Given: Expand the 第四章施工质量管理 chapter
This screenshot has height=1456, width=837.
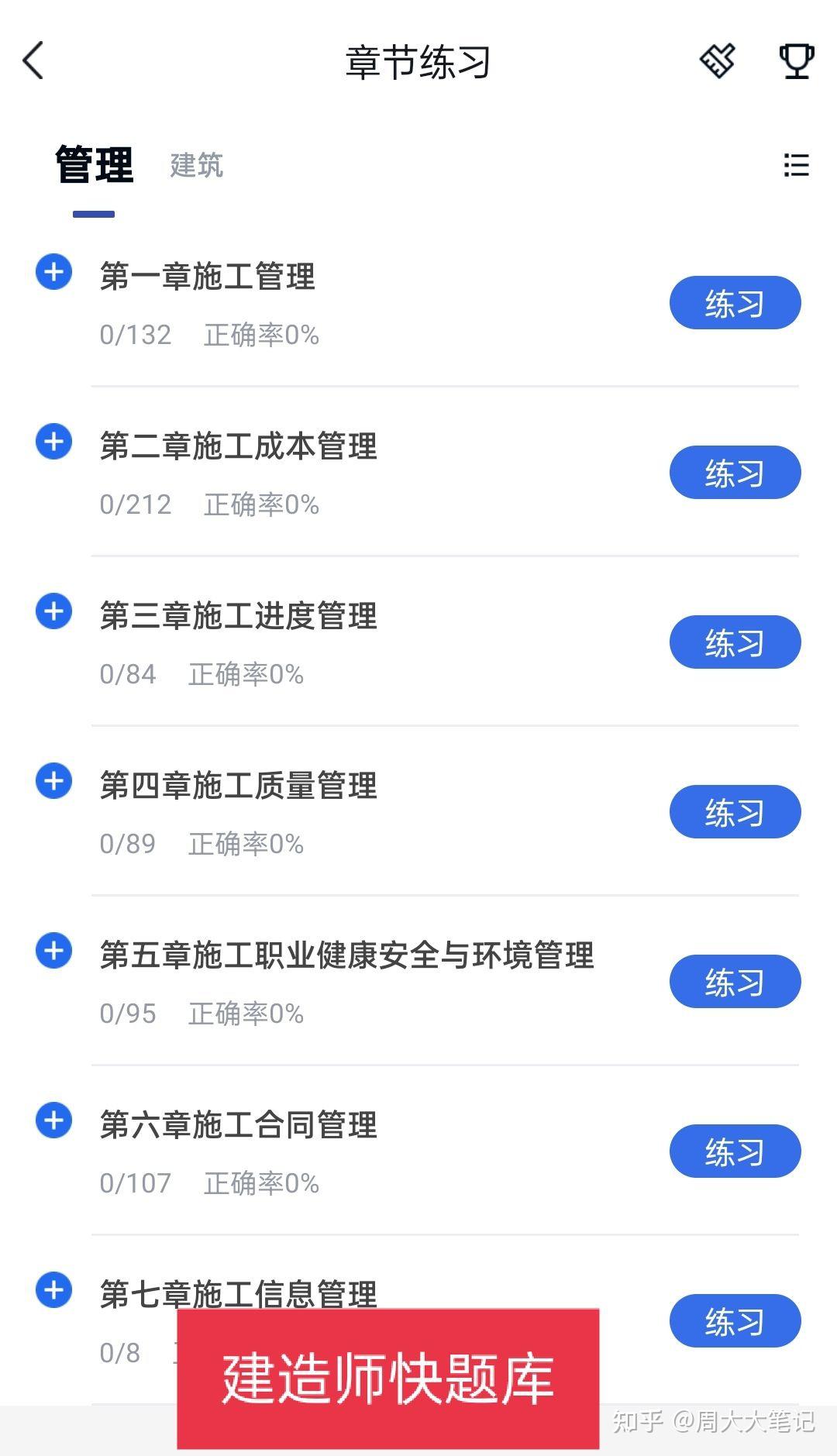Looking at the screenshot, I should point(53,781).
